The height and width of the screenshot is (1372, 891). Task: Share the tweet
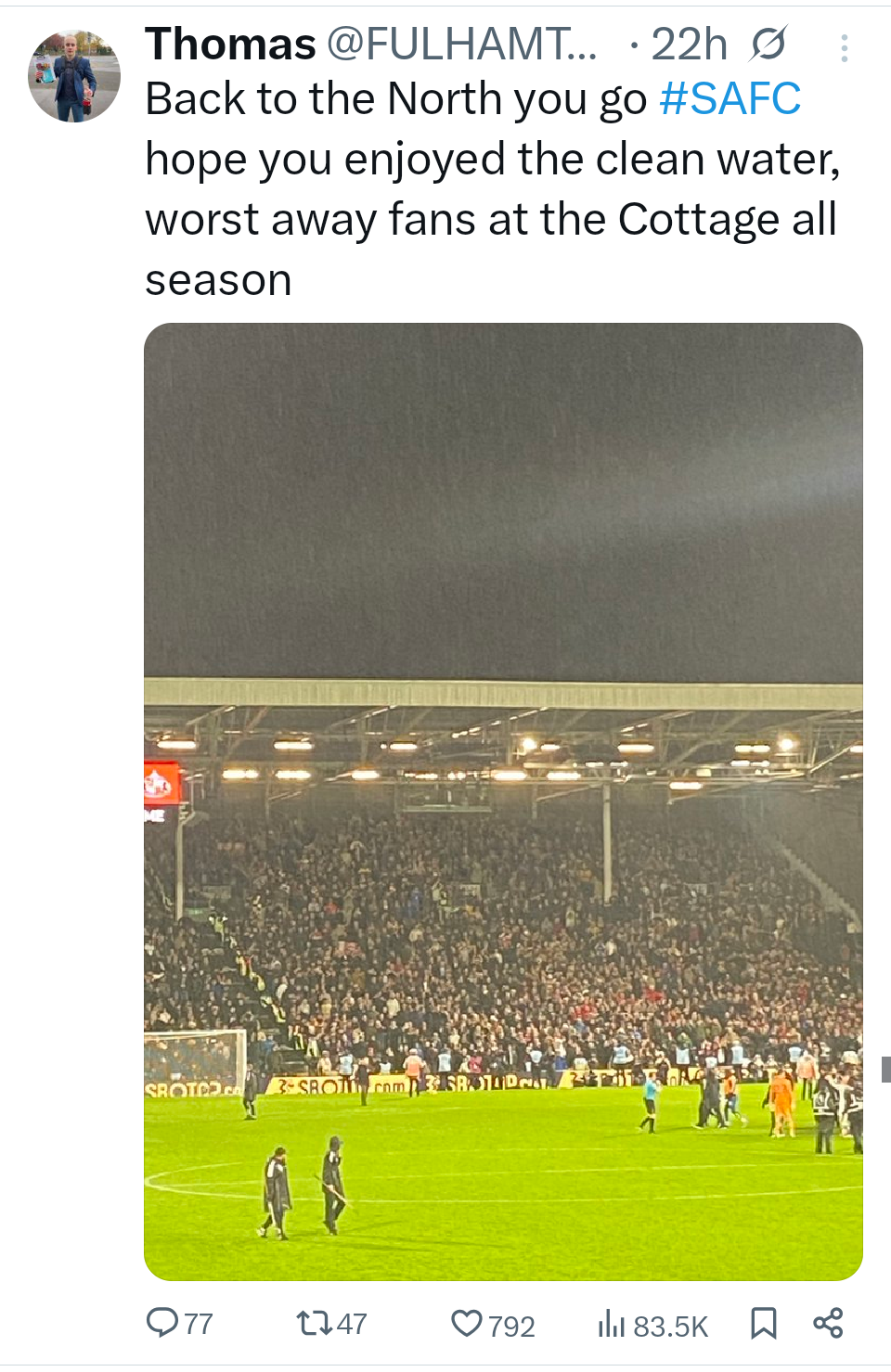tap(828, 1323)
